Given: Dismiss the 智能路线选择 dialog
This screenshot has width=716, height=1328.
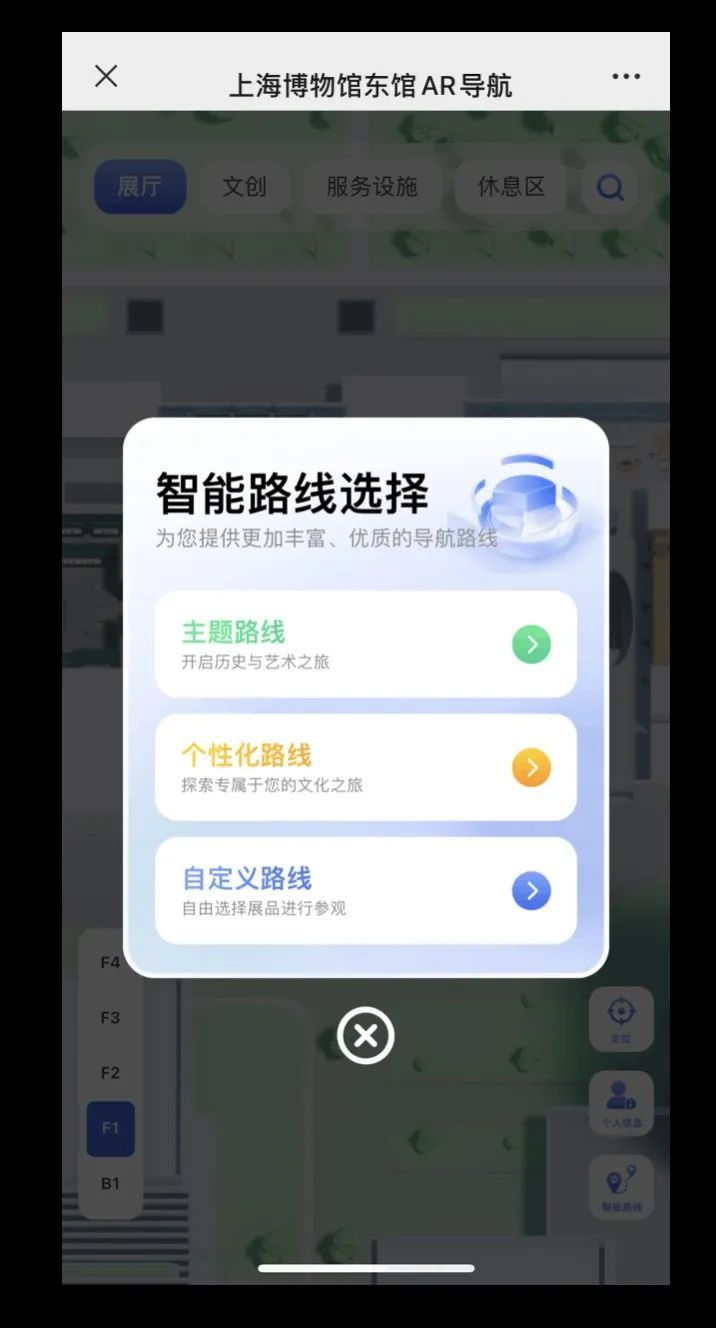Looking at the screenshot, I should [366, 1035].
